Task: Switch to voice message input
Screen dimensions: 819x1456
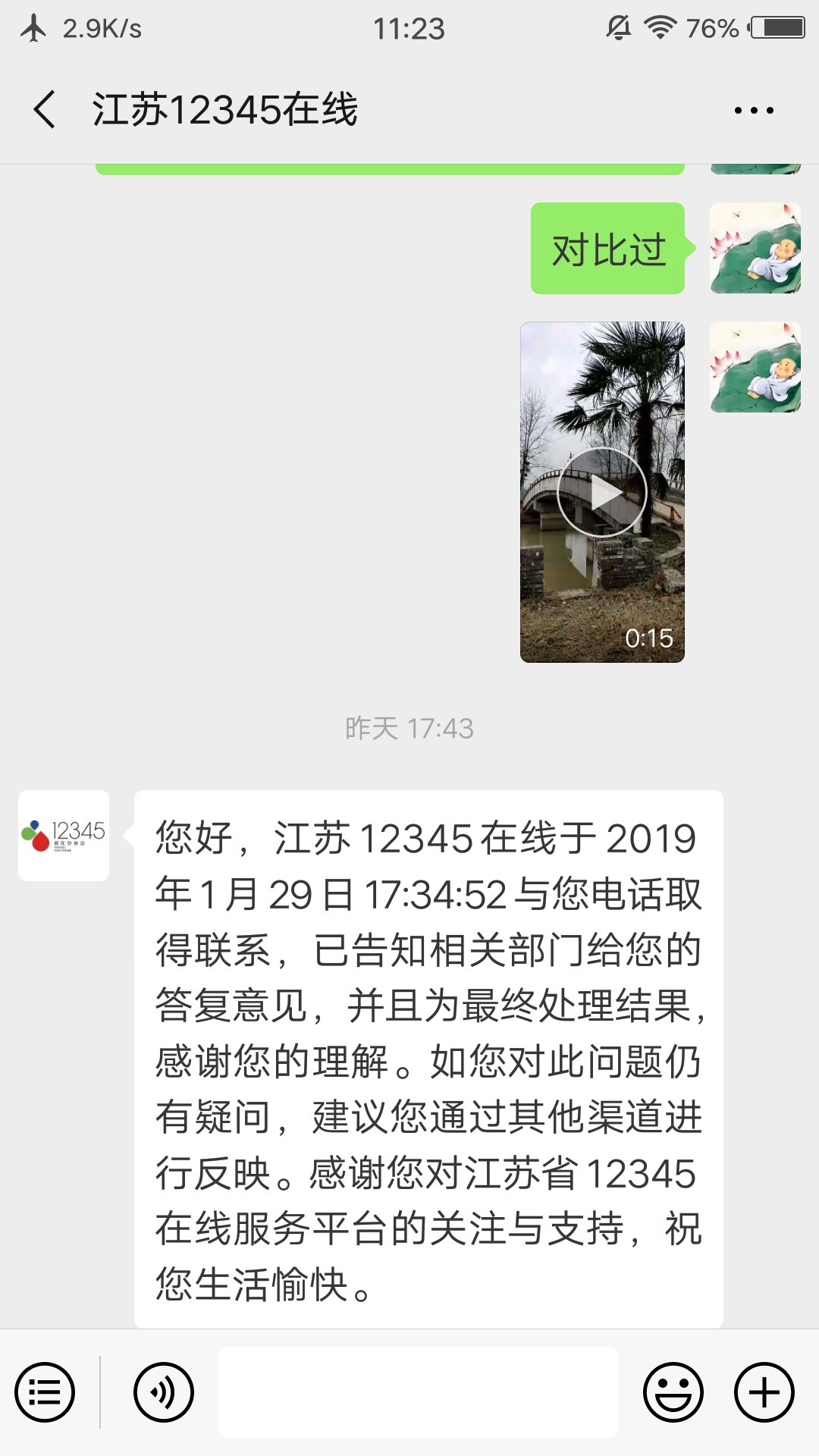Action: (x=164, y=1392)
